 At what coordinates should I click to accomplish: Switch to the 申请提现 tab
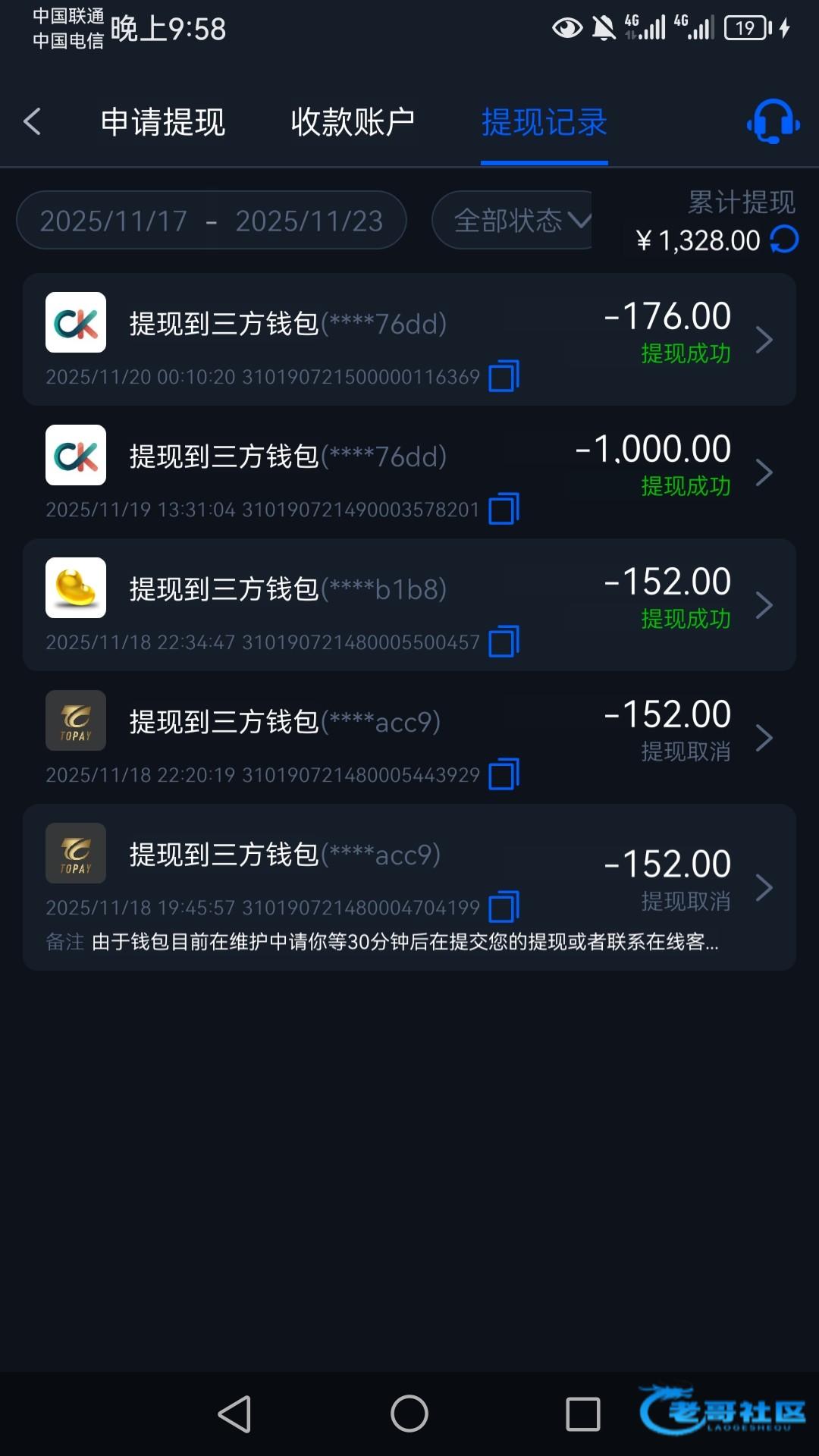tap(163, 122)
